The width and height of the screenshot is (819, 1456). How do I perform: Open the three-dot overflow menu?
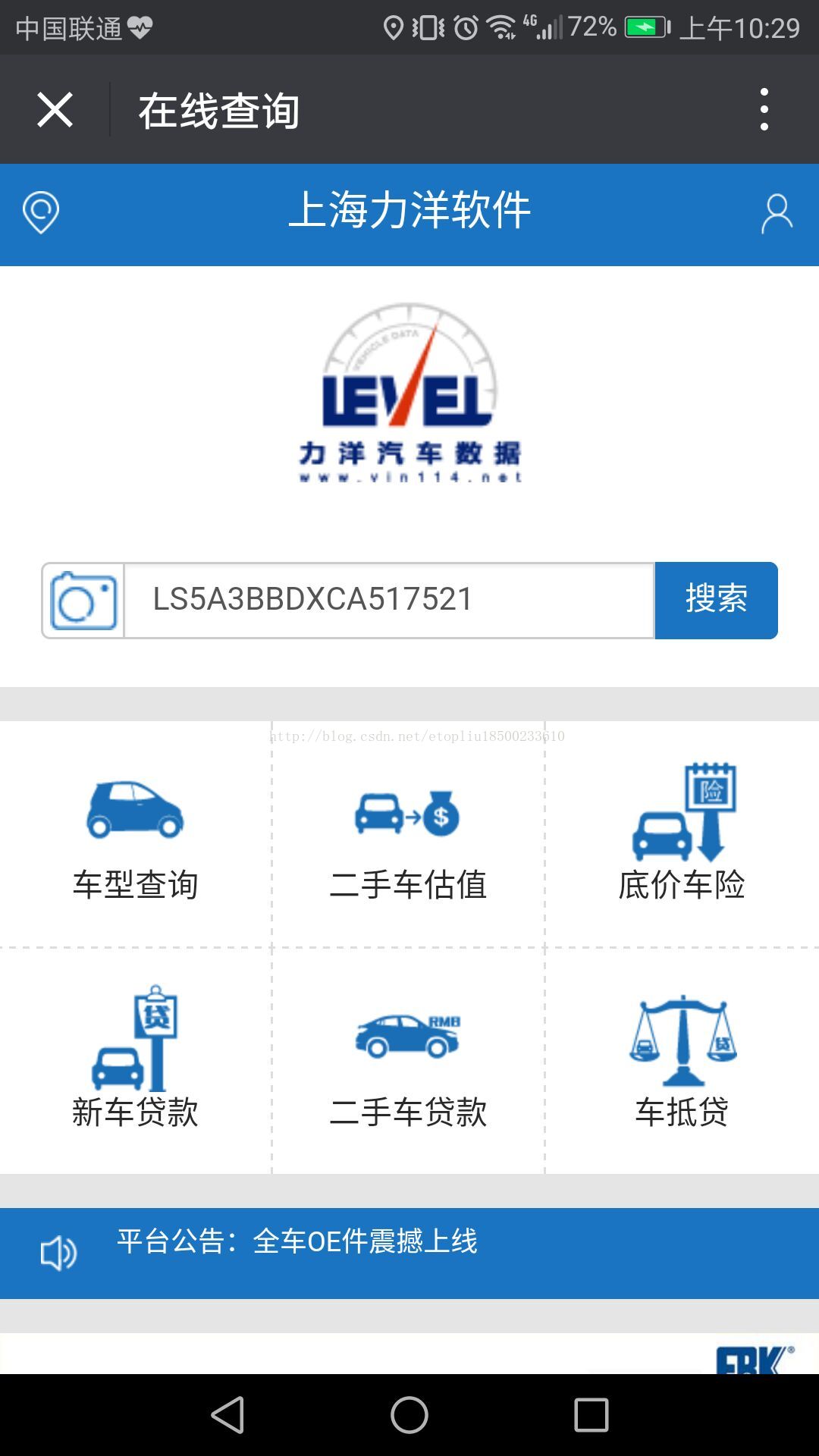[764, 109]
